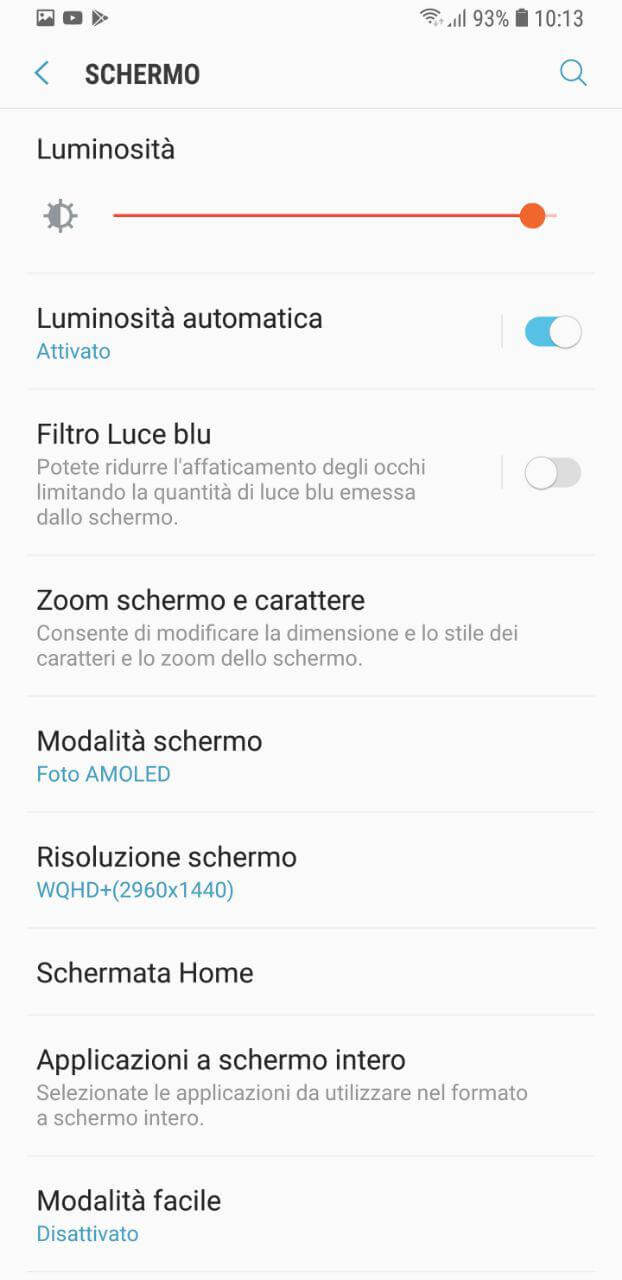Open the search magnifier icon

click(x=573, y=73)
